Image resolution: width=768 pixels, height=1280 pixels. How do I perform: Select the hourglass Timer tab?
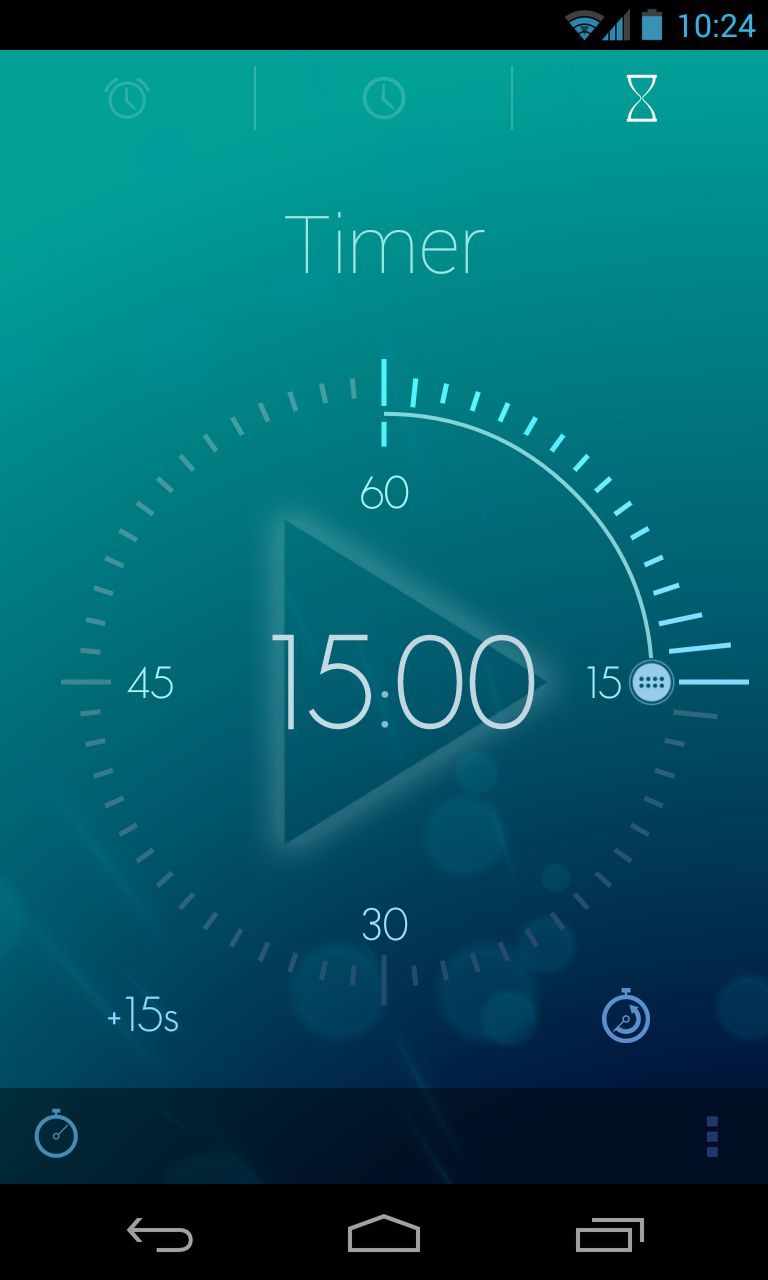[x=641, y=98]
